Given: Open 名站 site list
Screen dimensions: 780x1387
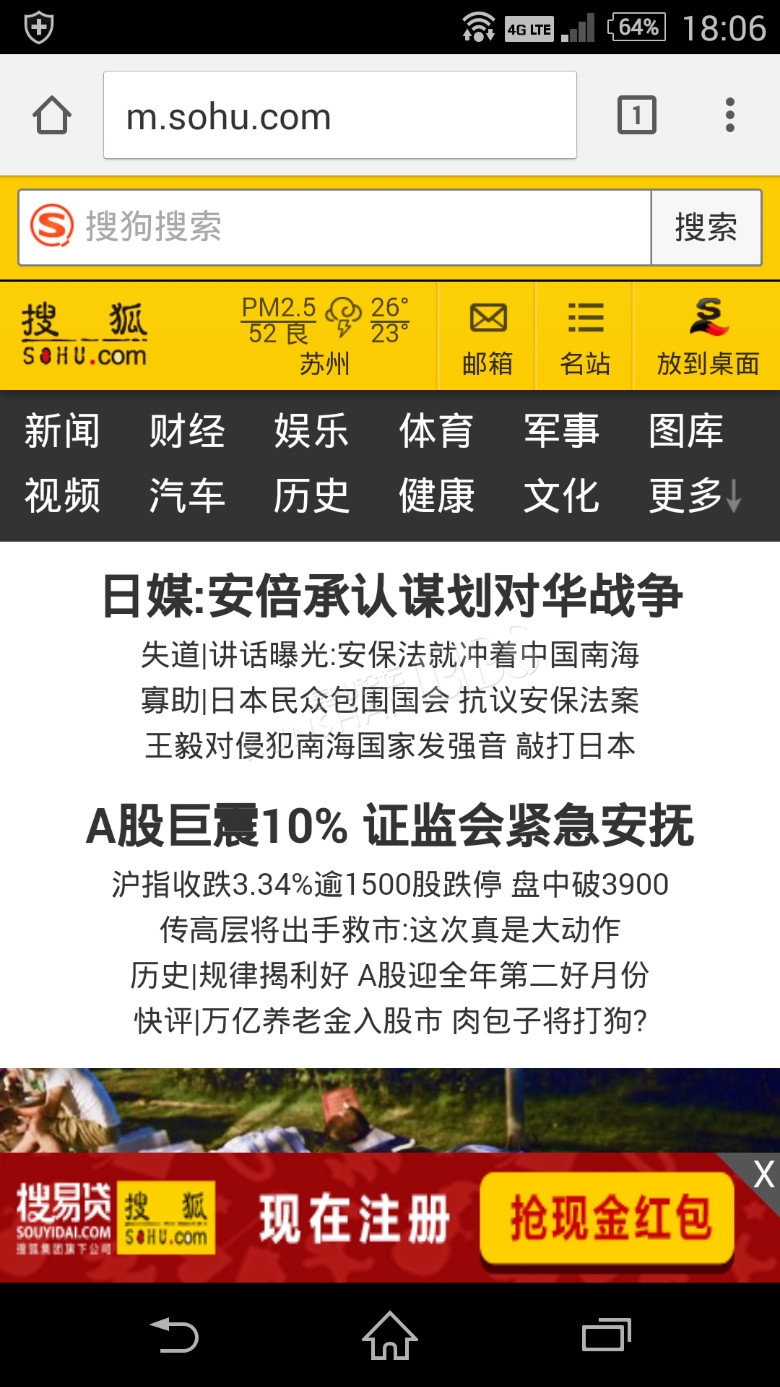Looking at the screenshot, I should pos(585,338).
